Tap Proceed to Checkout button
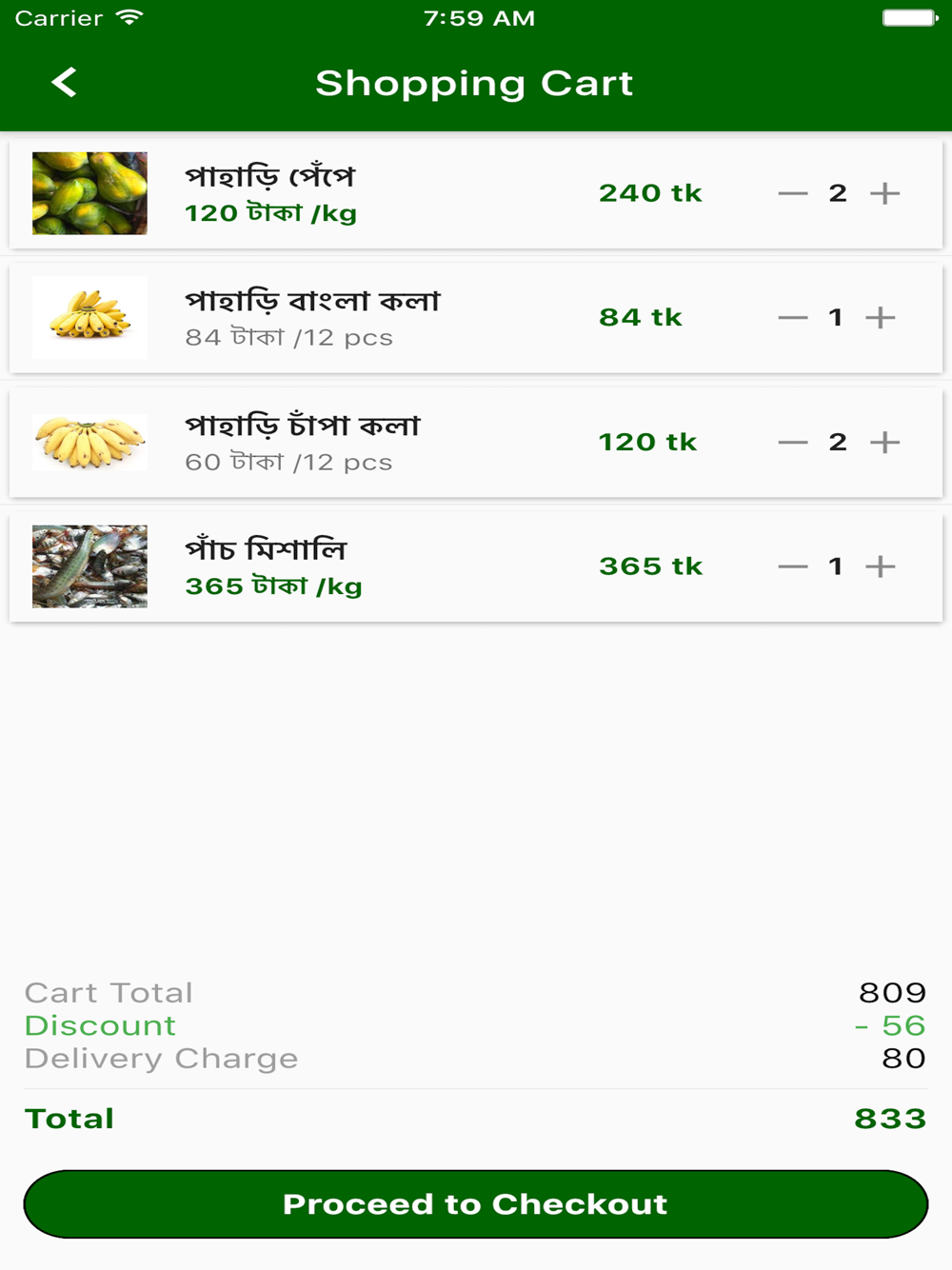Image resolution: width=952 pixels, height=1270 pixels. tap(475, 1204)
